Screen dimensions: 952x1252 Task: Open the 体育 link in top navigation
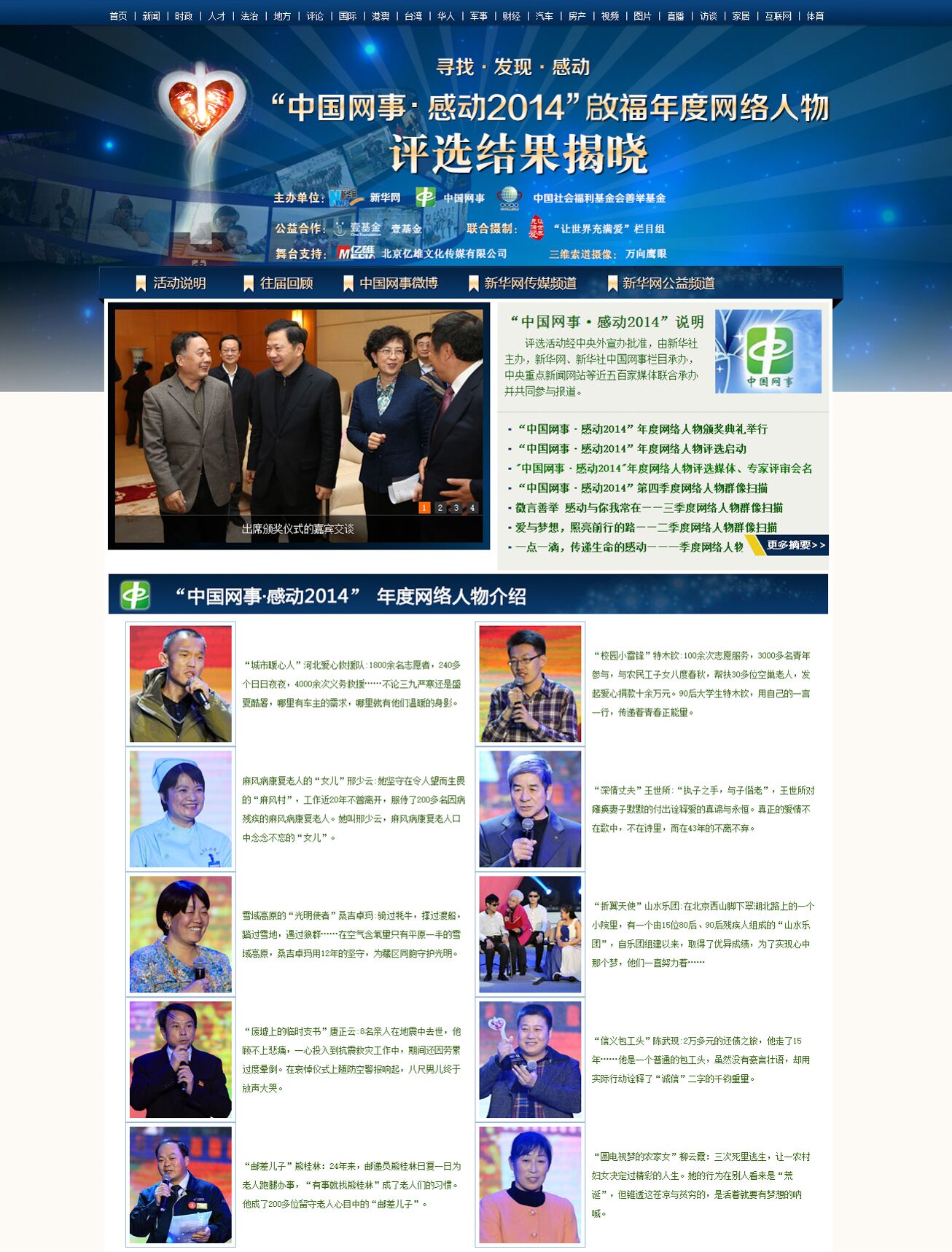coord(815,16)
